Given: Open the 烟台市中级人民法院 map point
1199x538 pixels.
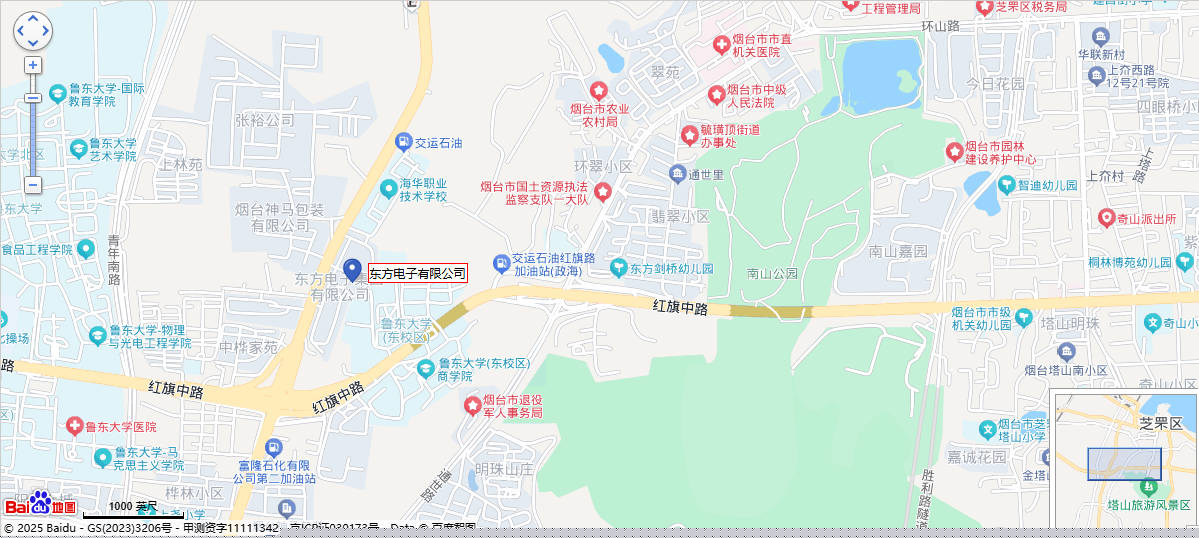Looking at the screenshot, I should coord(716,94).
